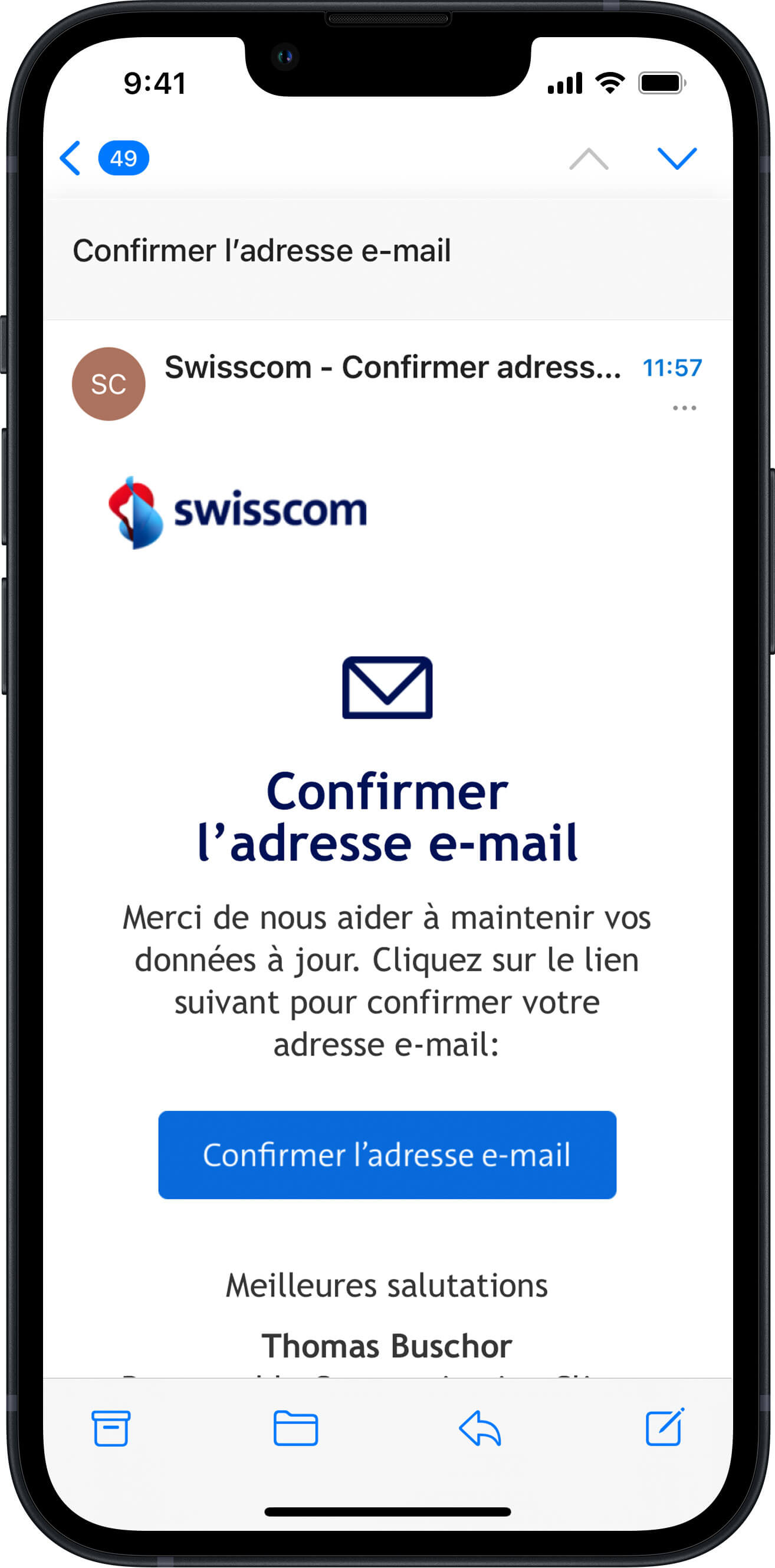Open the three-dot message options
775x1568 pixels.
coord(684,408)
